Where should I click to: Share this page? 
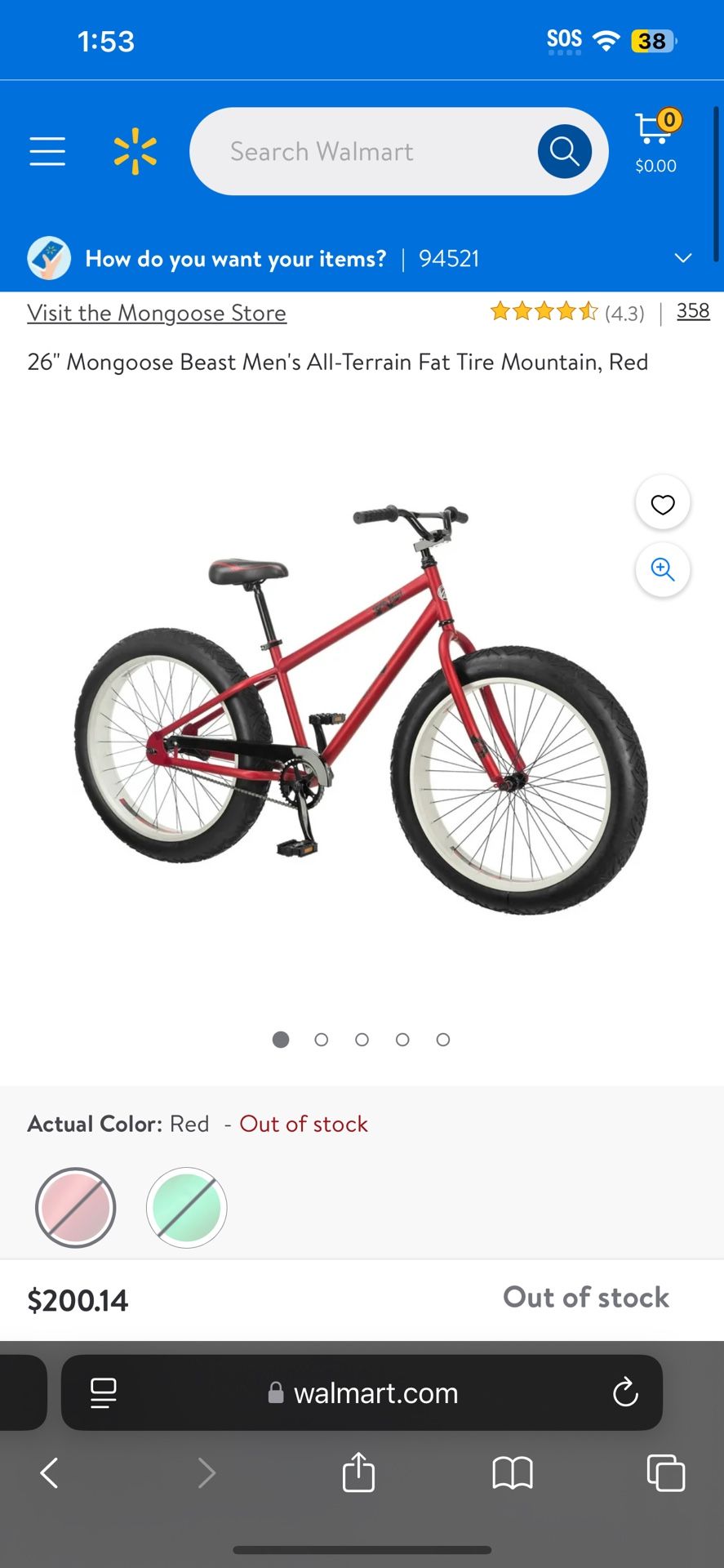point(359,1472)
